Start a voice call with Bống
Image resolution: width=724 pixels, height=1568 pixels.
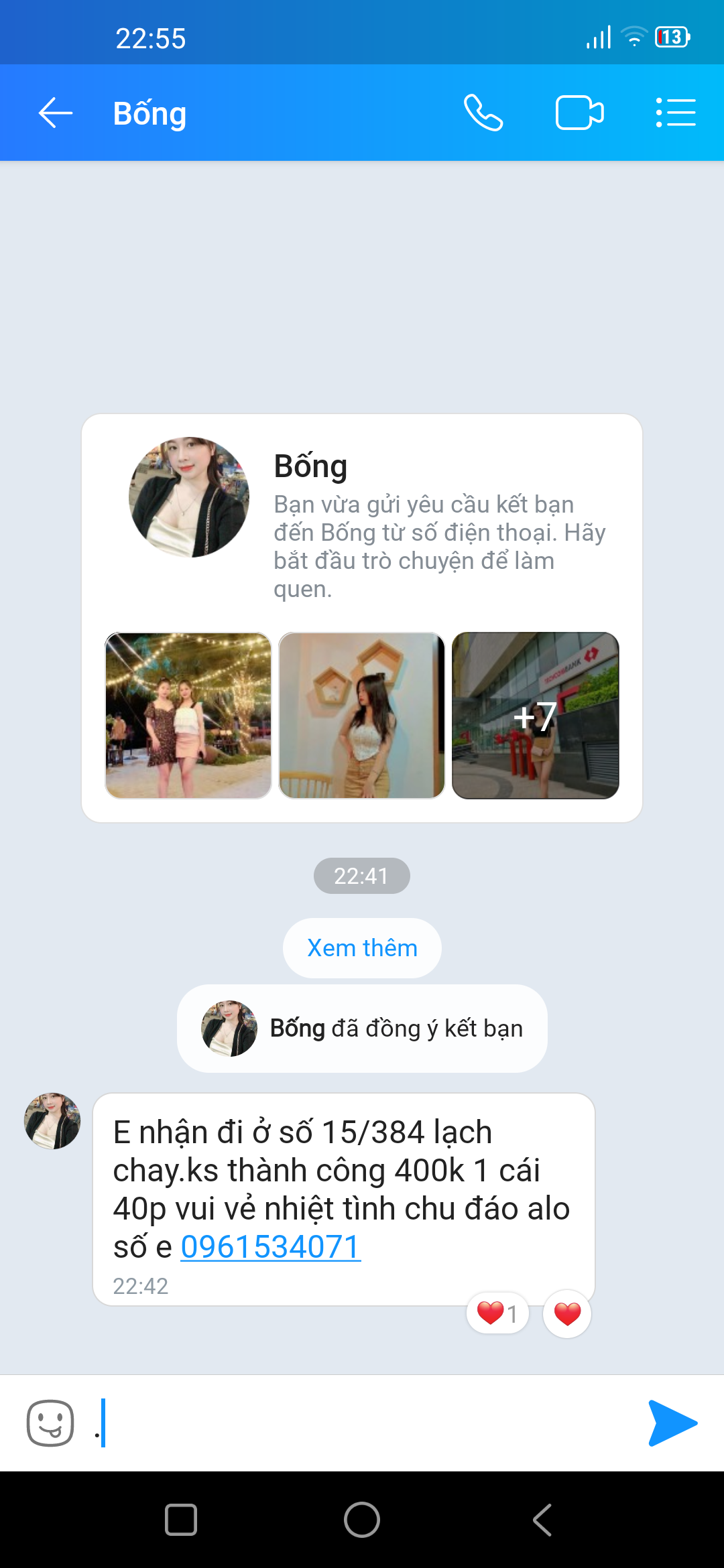(x=483, y=113)
